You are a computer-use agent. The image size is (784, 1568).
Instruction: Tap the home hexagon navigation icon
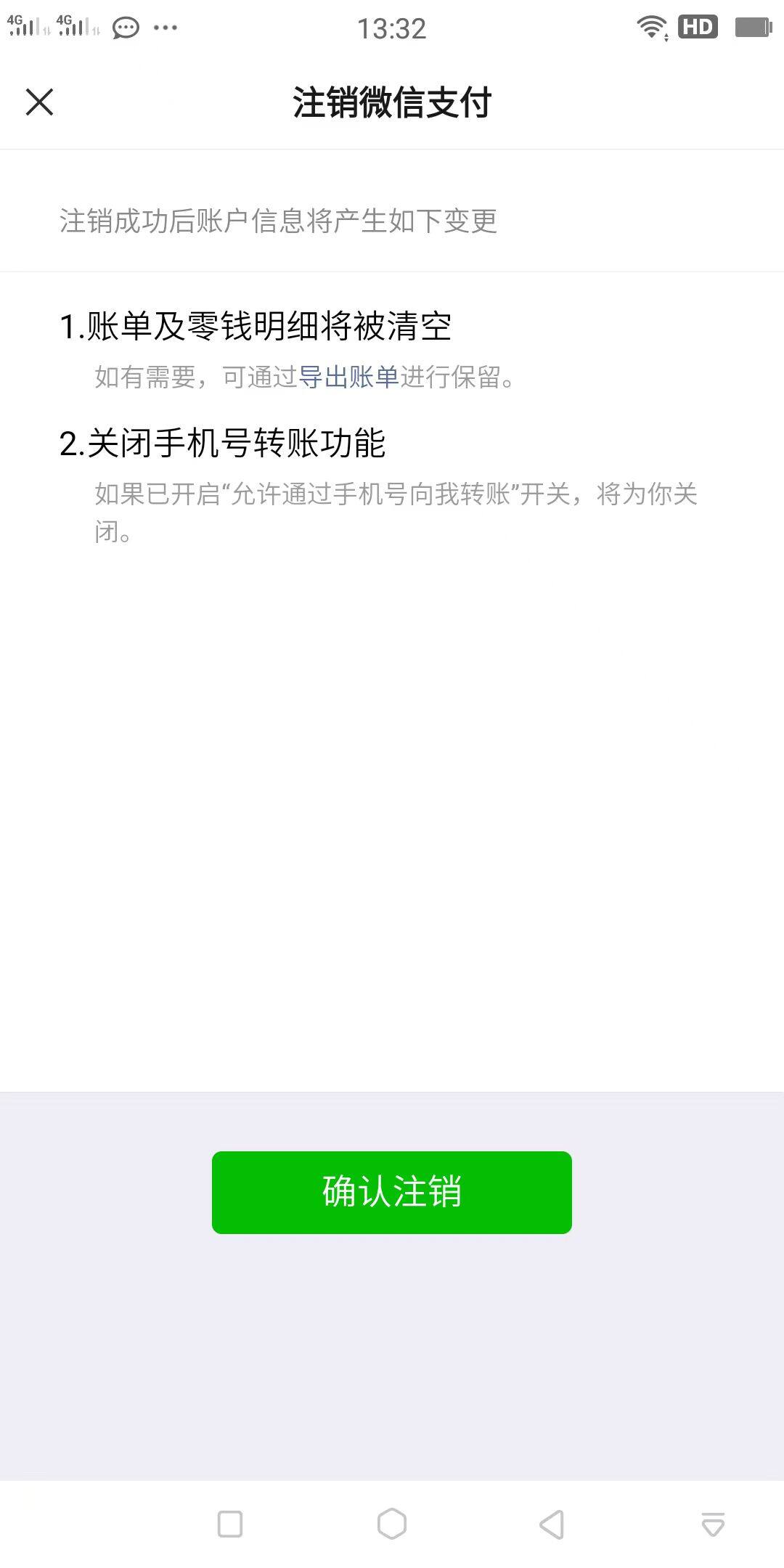click(391, 1524)
